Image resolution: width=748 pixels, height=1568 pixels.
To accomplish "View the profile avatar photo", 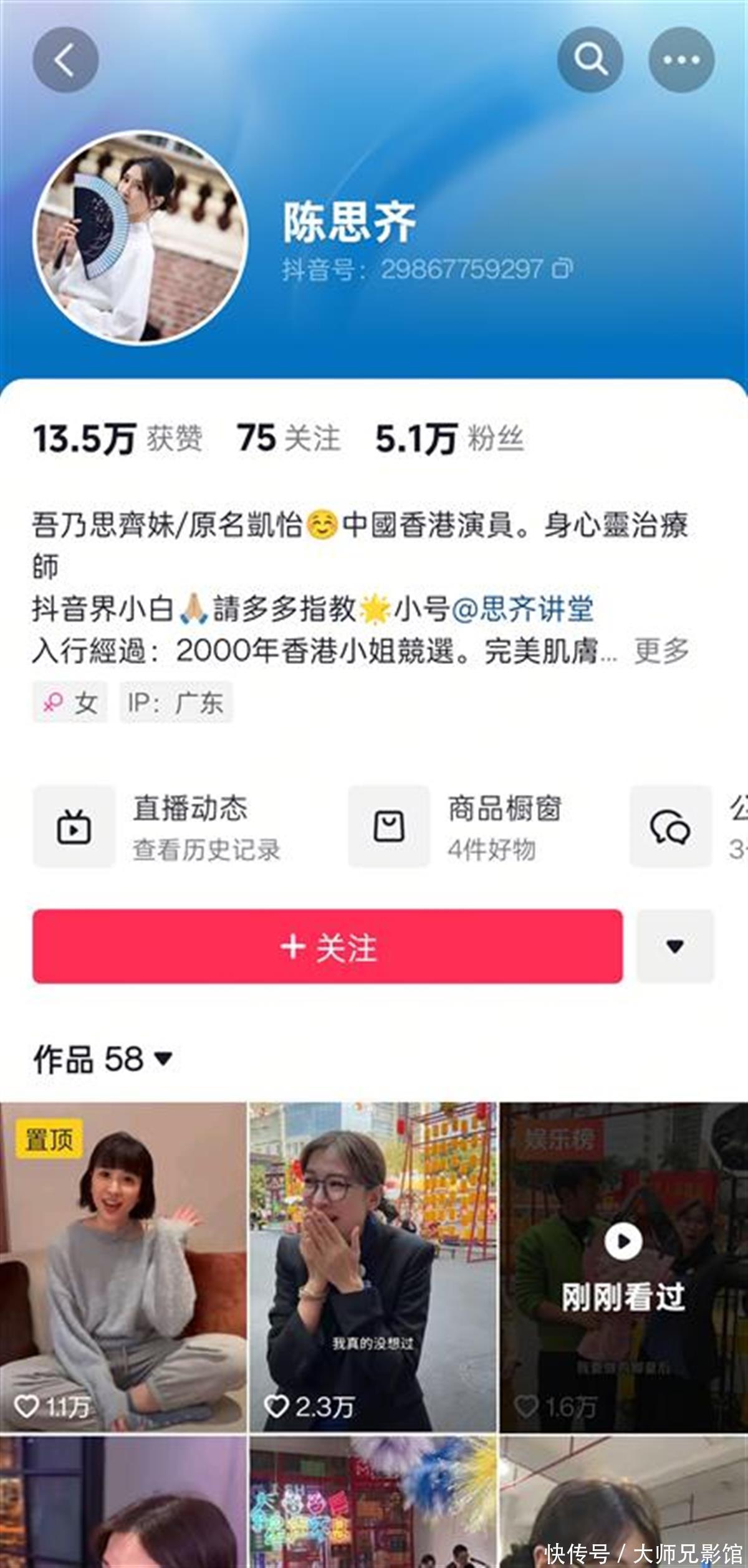I will pos(140,237).
